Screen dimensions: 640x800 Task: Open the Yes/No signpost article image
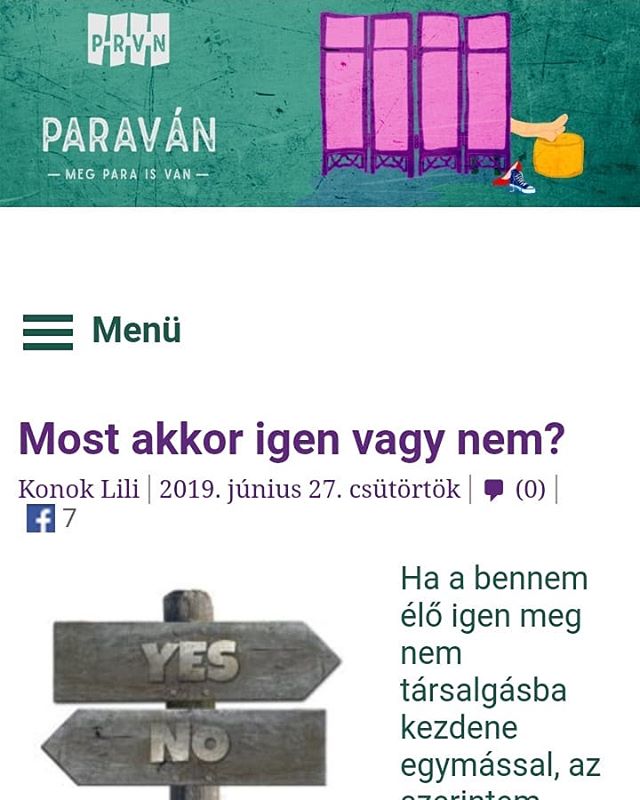[x=190, y=692]
